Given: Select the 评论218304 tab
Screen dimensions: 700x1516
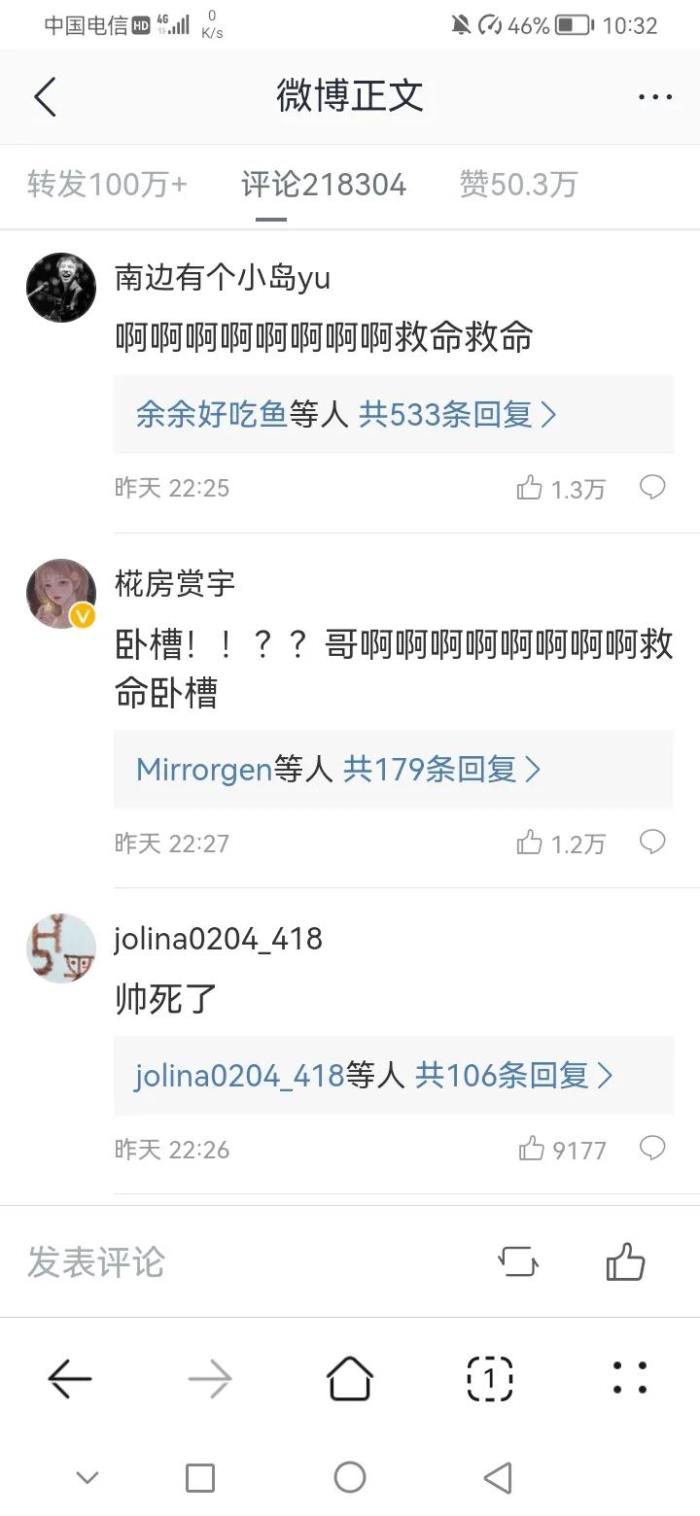Looking at the screenshot, I should click(323, 185).
